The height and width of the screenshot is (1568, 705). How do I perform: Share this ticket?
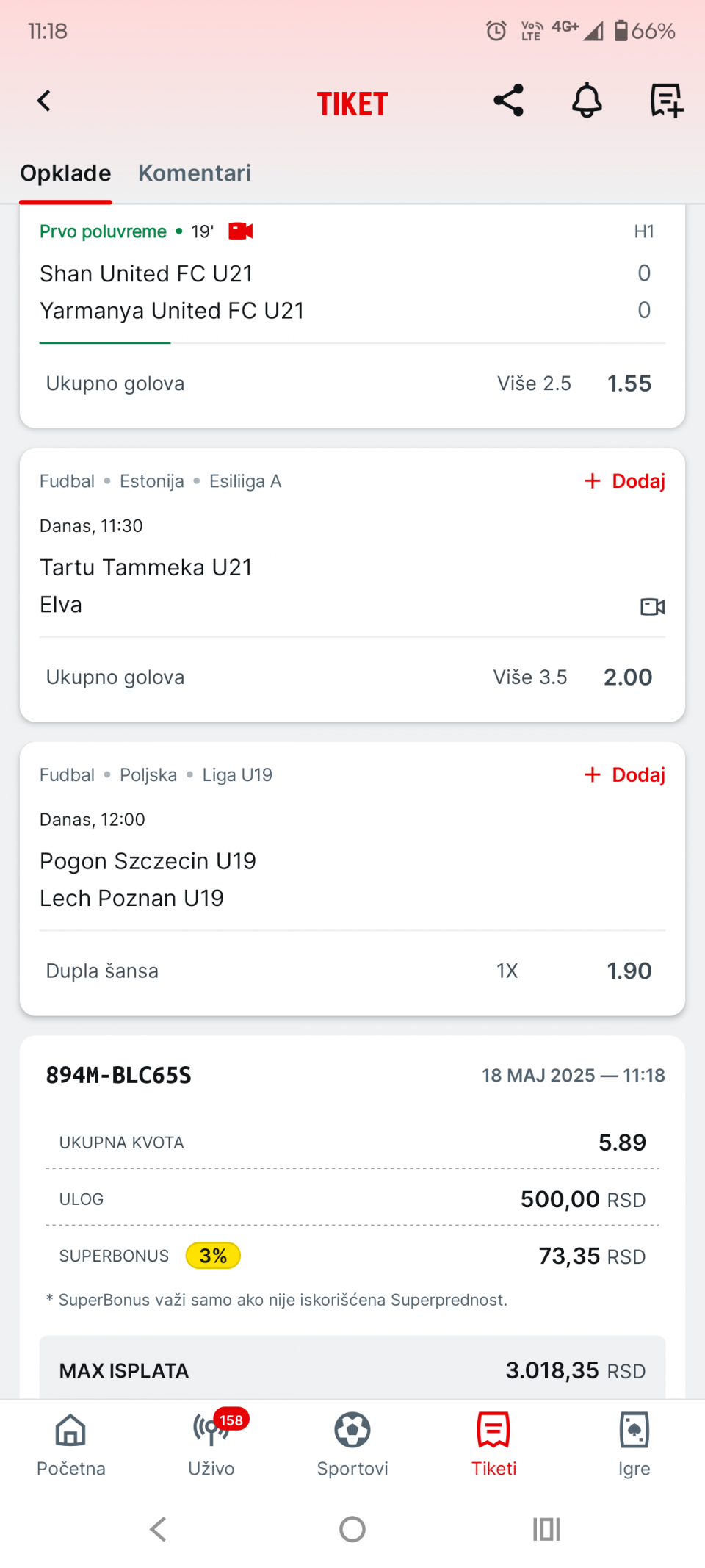tap(508, 101)
